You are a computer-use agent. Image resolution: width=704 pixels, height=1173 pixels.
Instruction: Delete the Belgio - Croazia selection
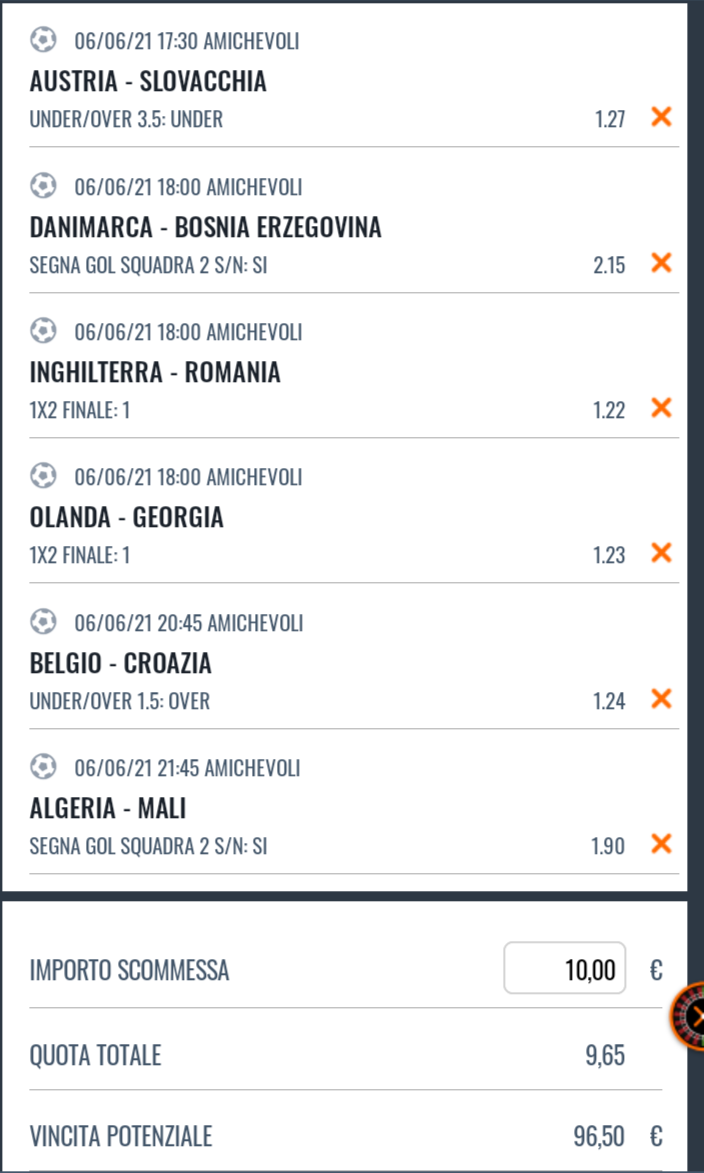point(661,699)
